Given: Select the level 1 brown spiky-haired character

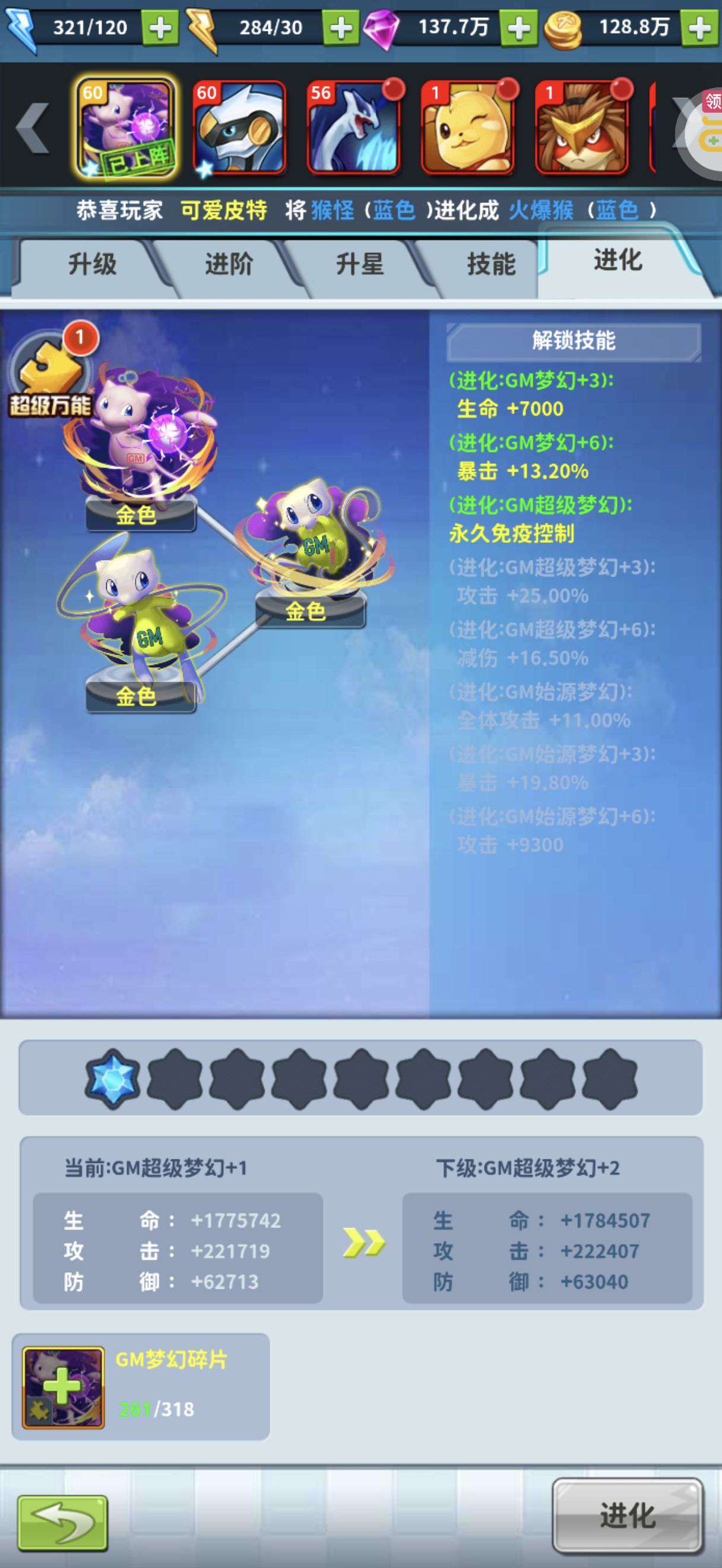Looking at the screenshot, I should [581, 128].
